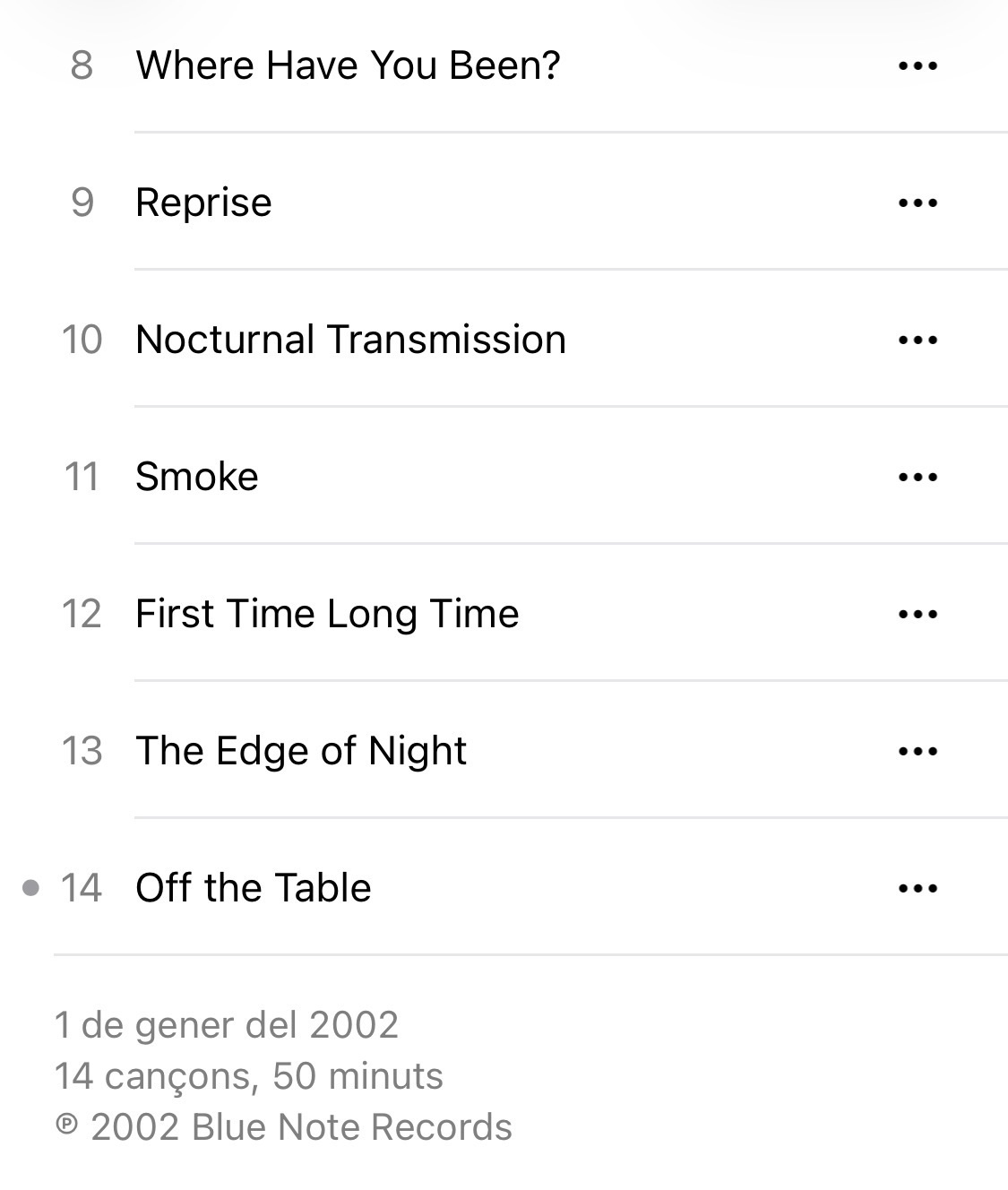Open more options for Off the Table

pos(918,889)
